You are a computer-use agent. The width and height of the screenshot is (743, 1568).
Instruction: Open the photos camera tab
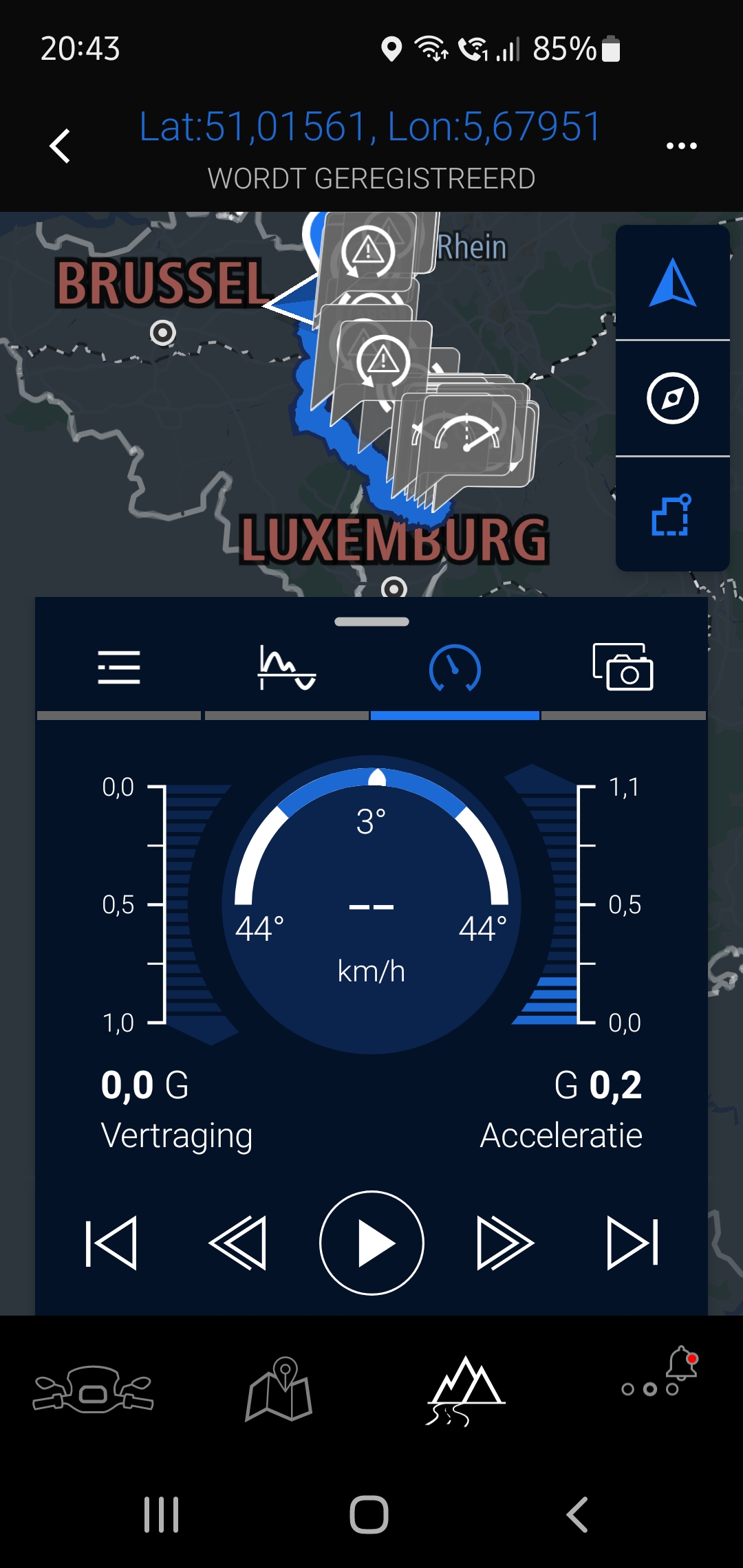point(623,668)
